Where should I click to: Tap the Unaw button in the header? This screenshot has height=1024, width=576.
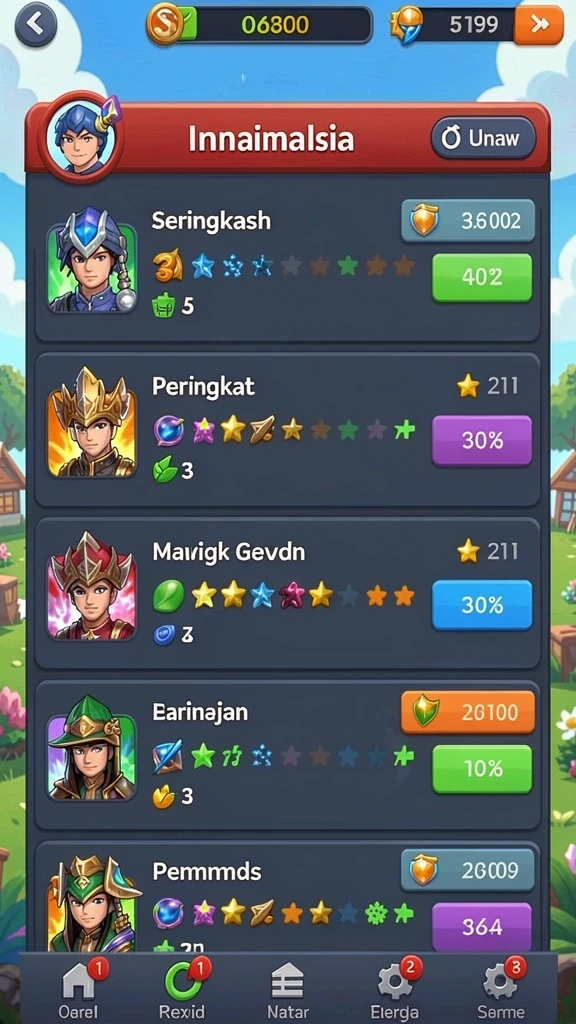point(483,138)
